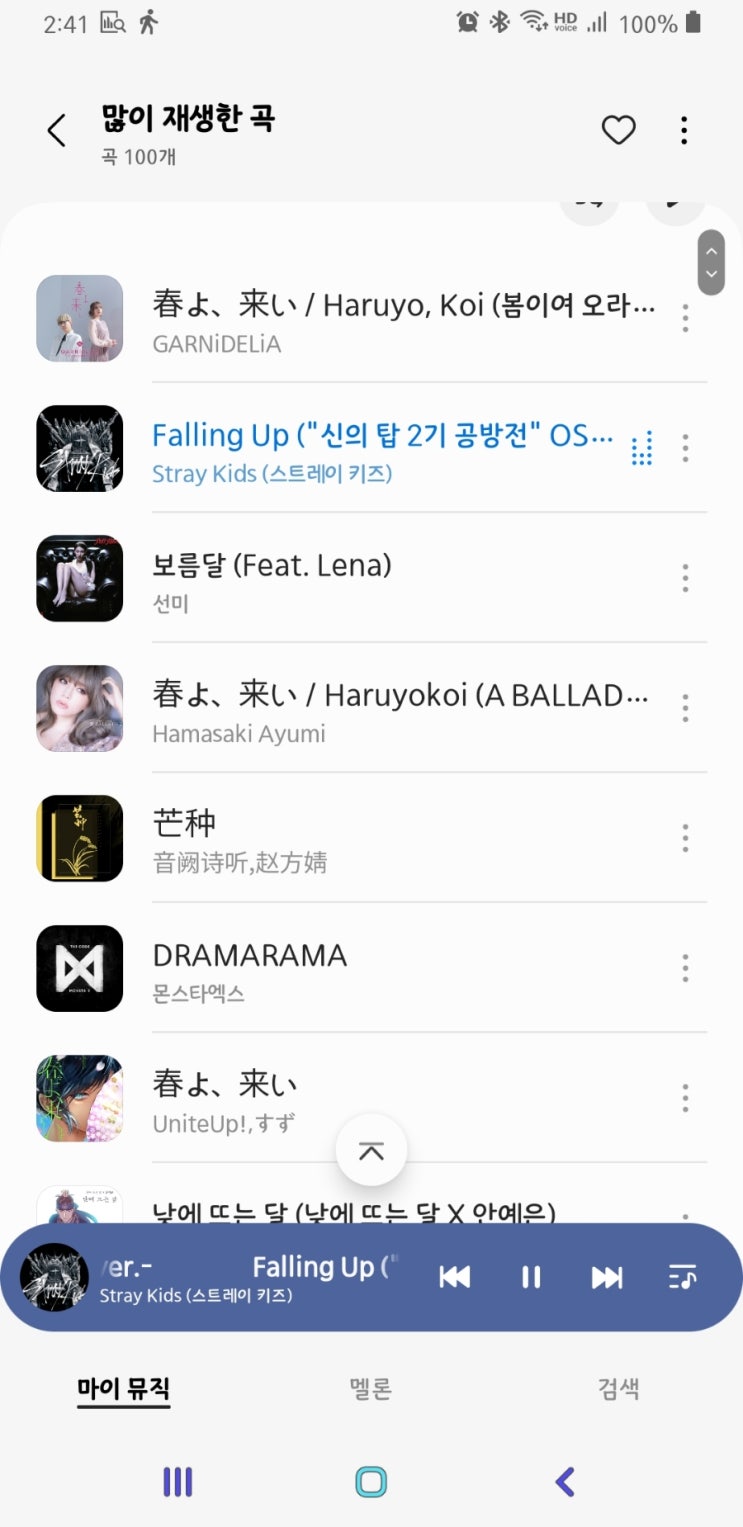The height and width of the screenshot is (1527, 743).
Task: Jump to top of the song list
Action: point(371,1150)
